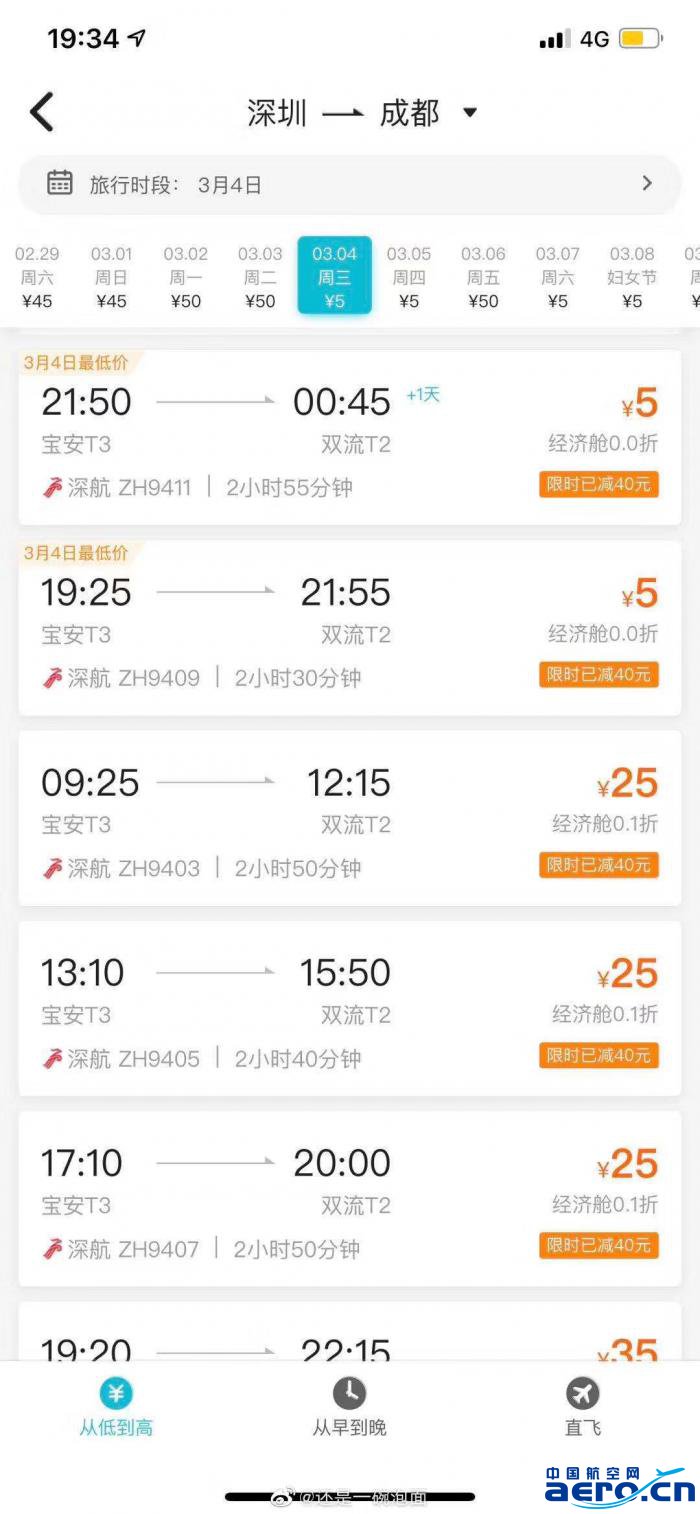Select date 03.06 周五

point(483,277)
